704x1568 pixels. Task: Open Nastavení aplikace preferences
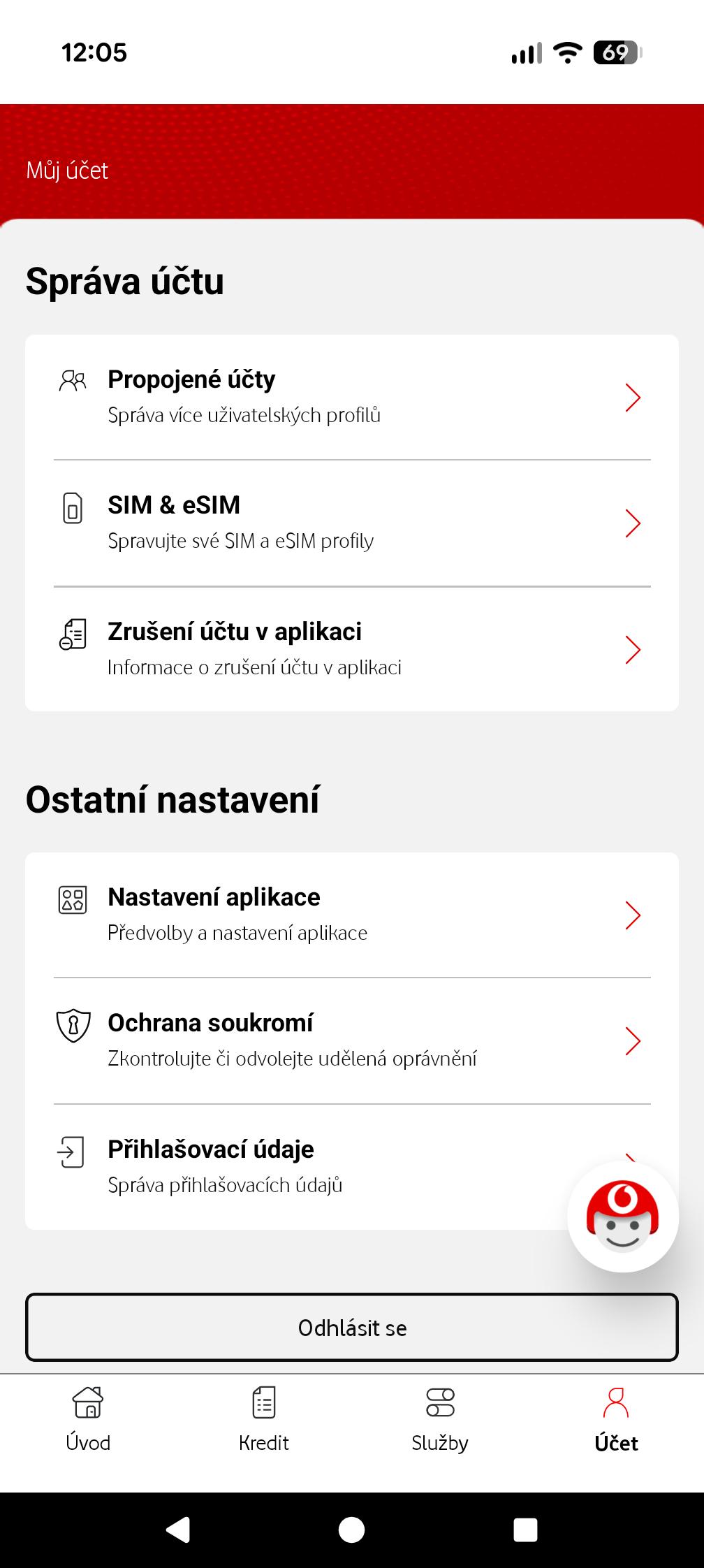click(x=351, y=914)
